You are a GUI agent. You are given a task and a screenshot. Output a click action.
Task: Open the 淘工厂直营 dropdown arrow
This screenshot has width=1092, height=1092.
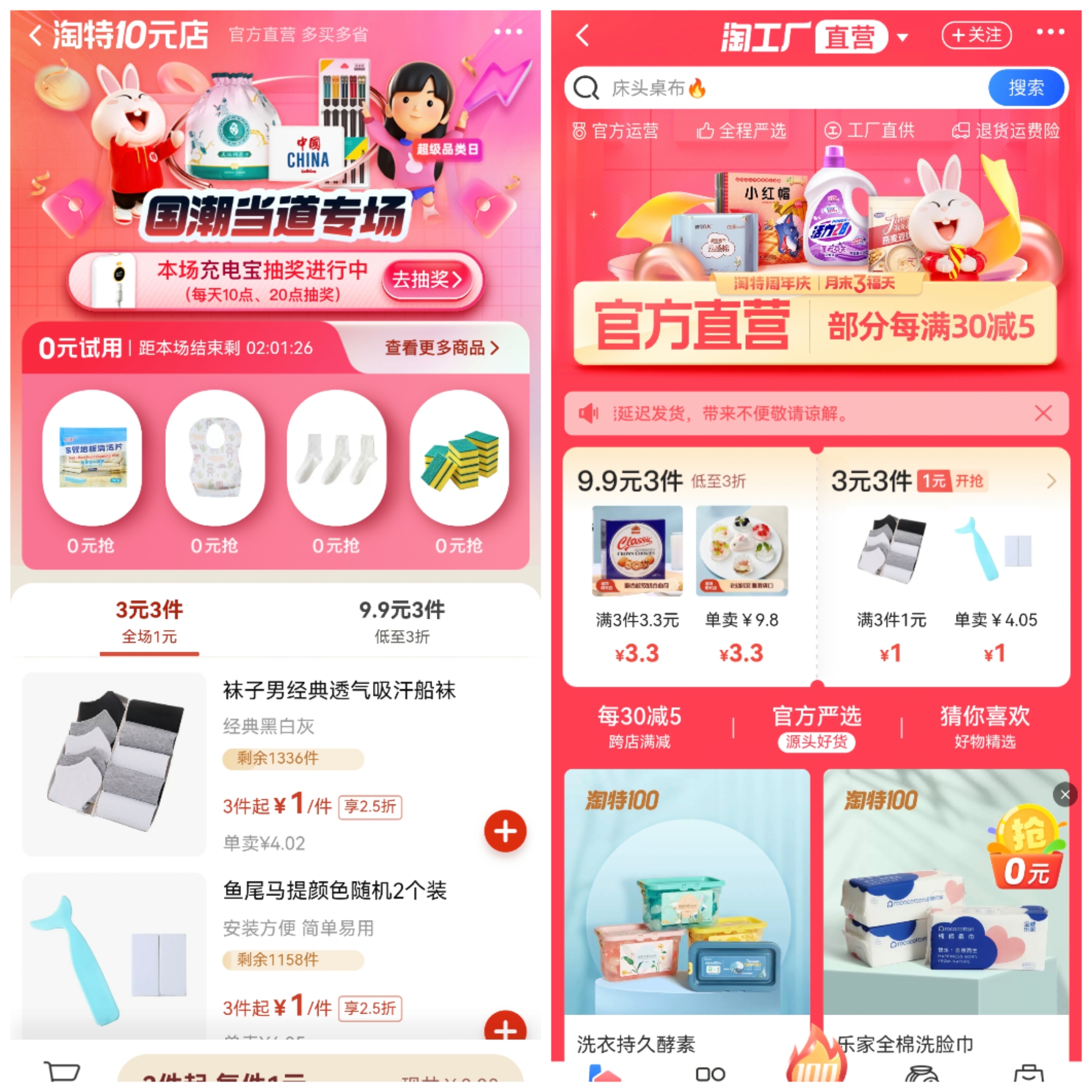click(902, 37)
